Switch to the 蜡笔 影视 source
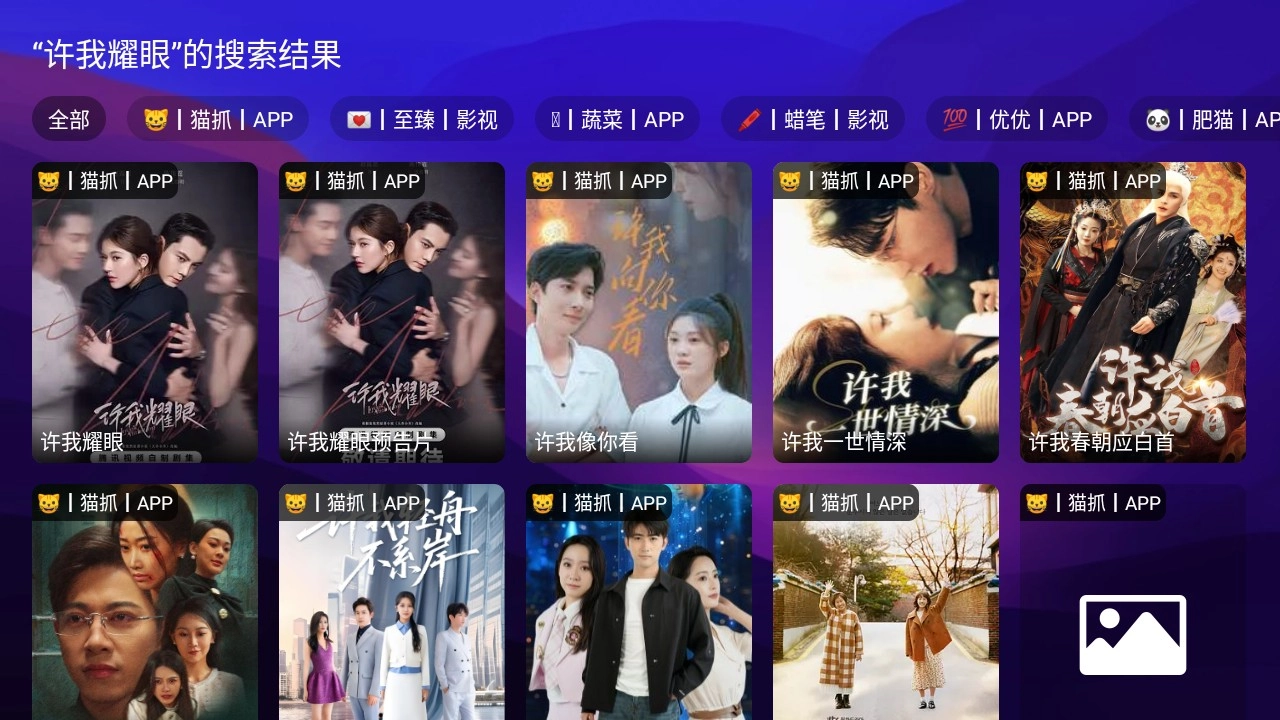 [x=813, y=120]
